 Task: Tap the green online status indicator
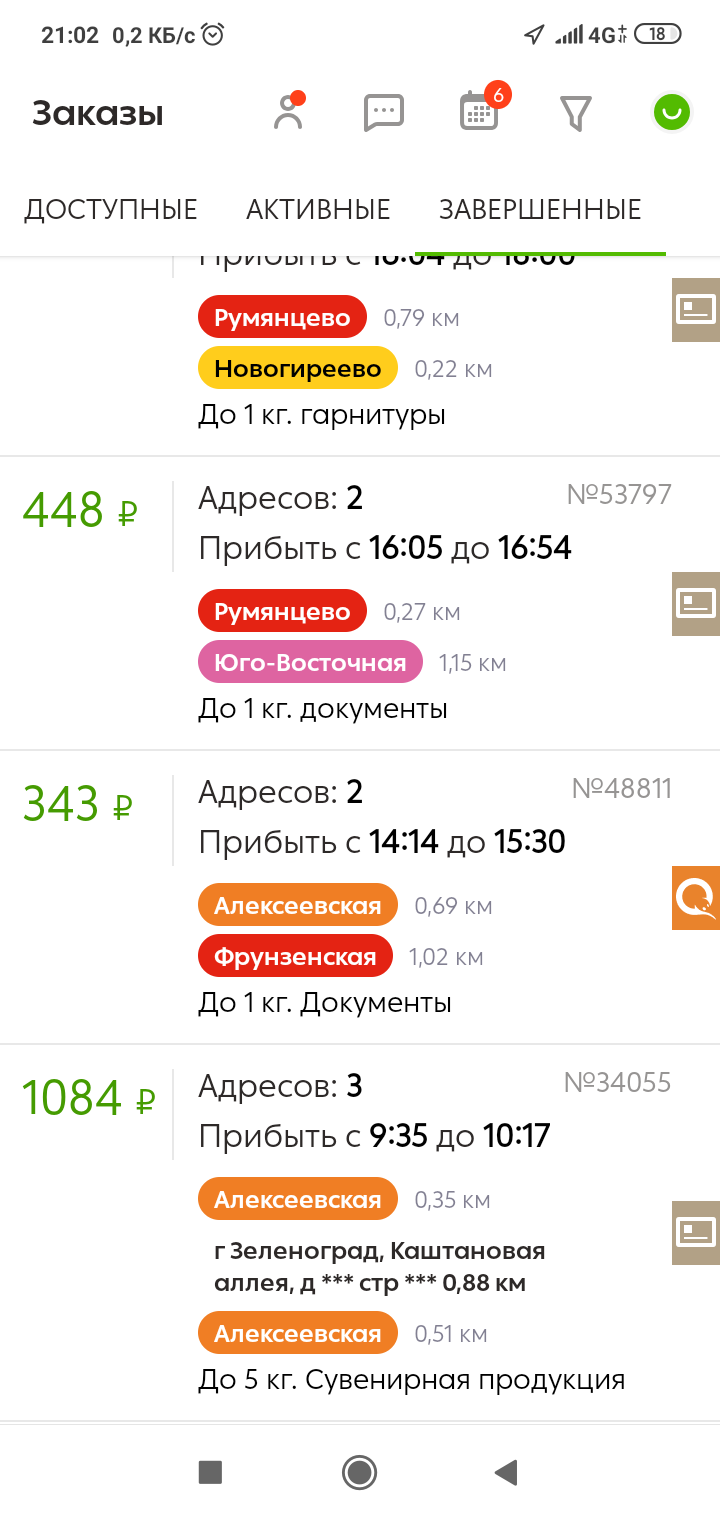(672, 113)
